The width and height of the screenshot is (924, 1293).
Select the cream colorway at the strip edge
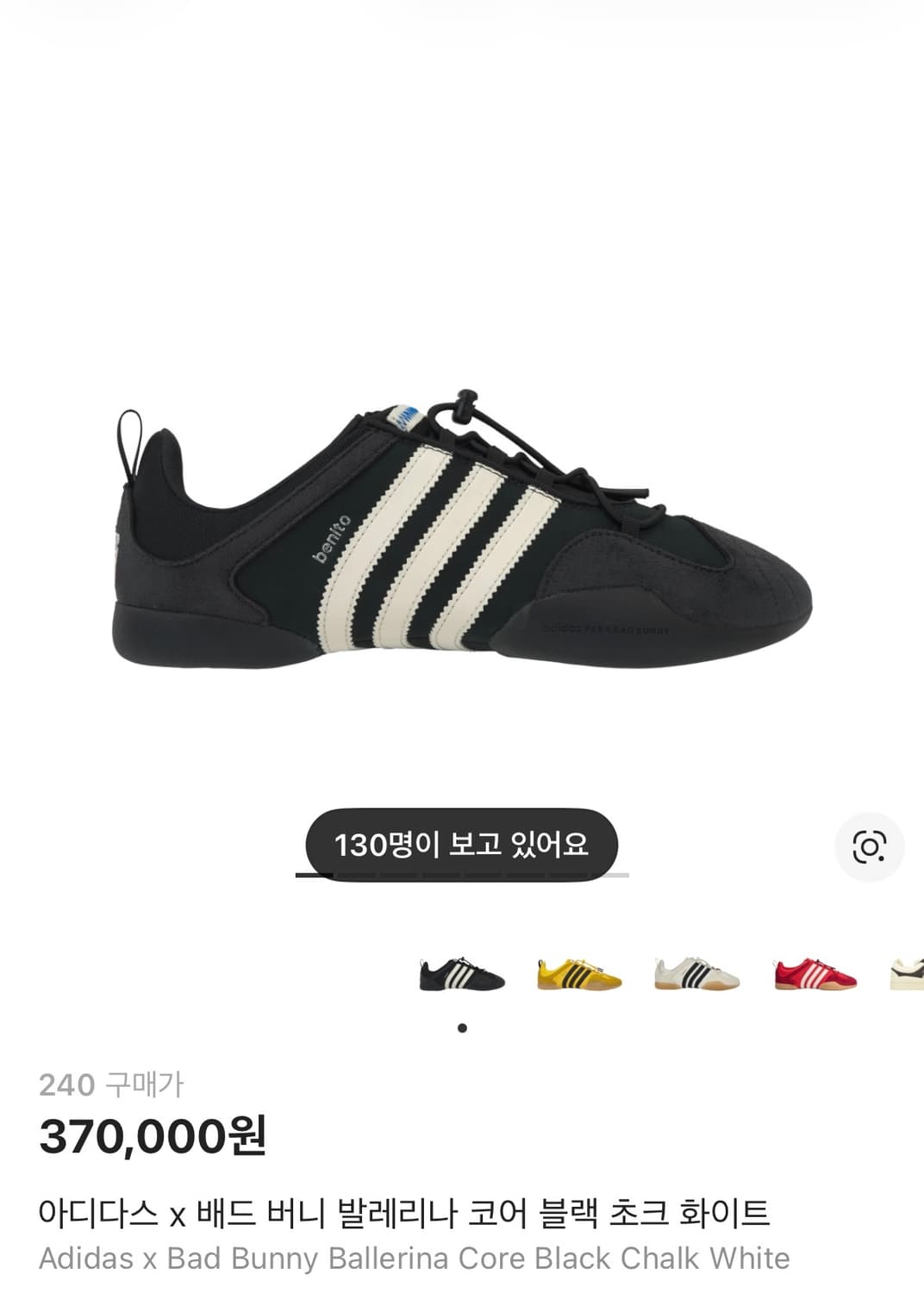[909, 974]
